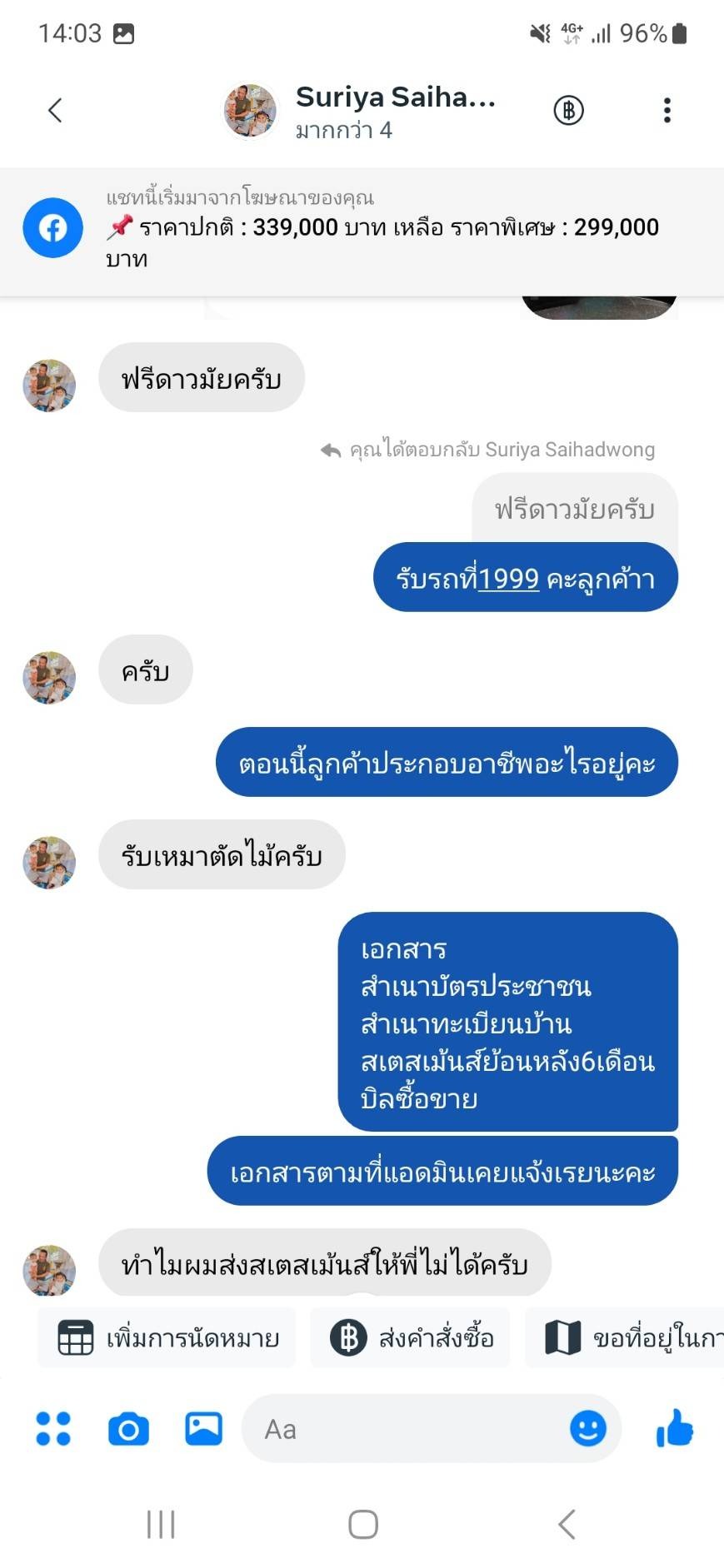The height and width of the screenshot is (1568, 724).
Task: Open the photo gallery picker
Action: pyautogui.click(x=203, y=1429)
